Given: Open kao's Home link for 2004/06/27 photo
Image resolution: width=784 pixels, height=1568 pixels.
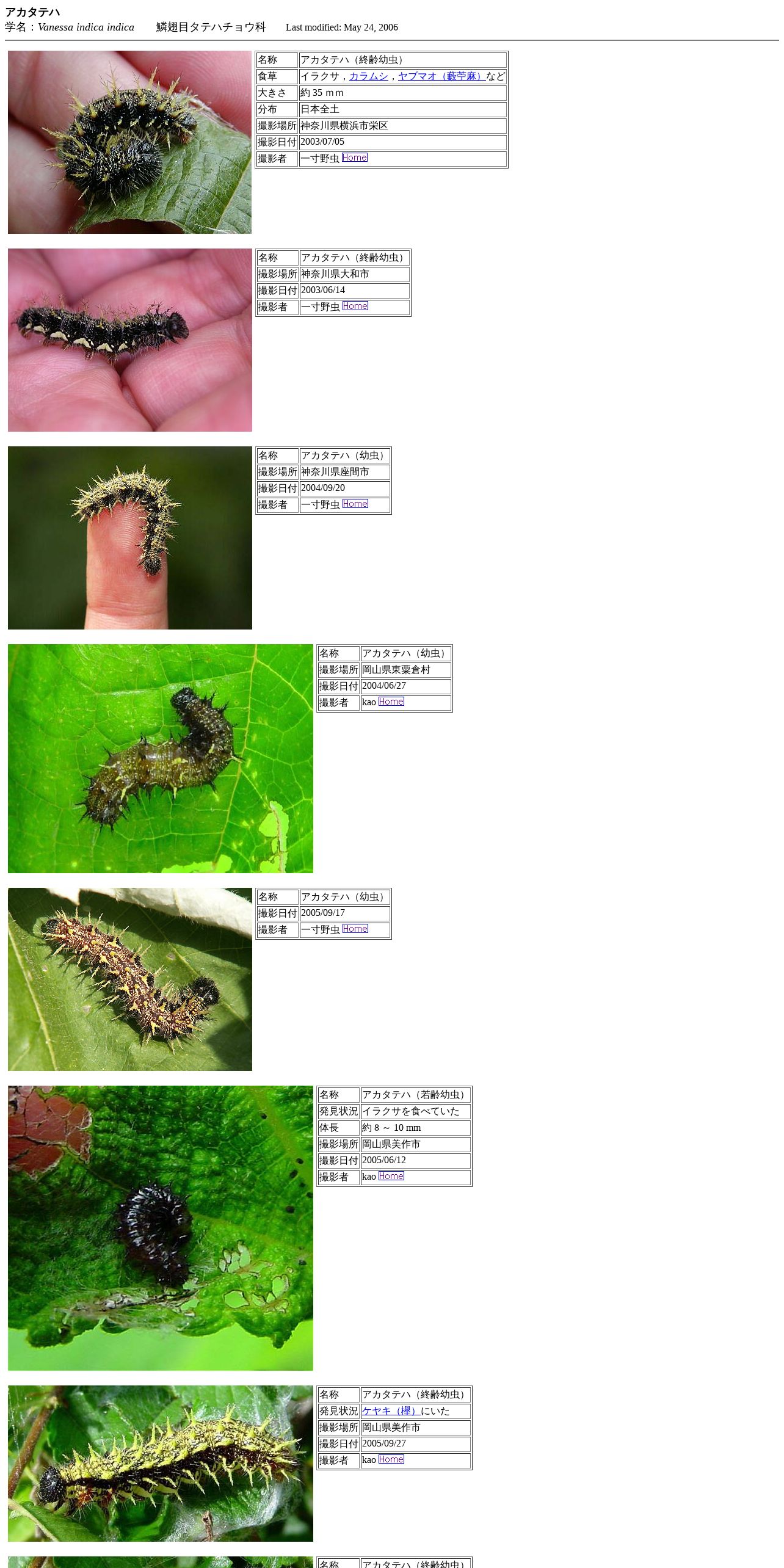Looking at the screenshot, I should pyautogui.click(x=391, y=702).
